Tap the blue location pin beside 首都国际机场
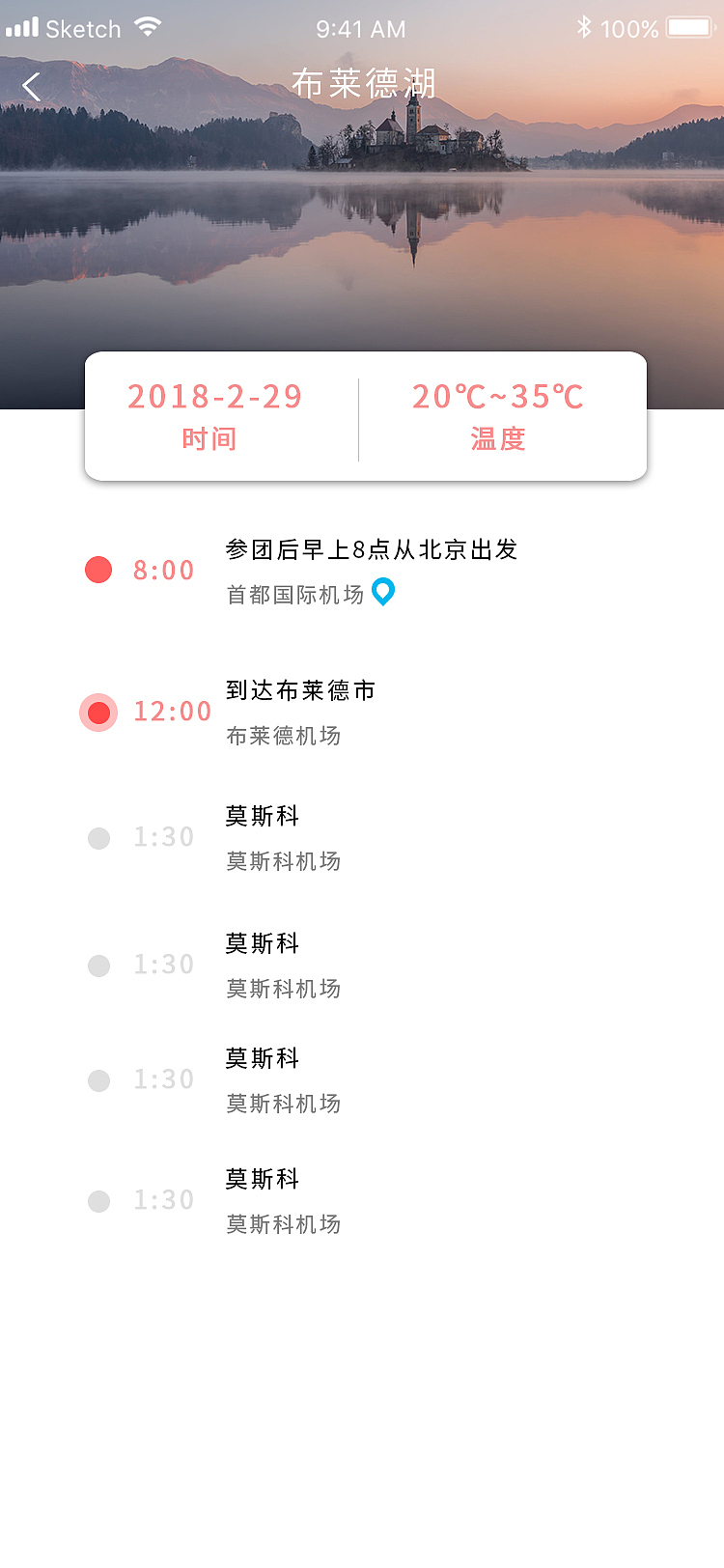The height and width of the screenshot is (1568, 724). click(385, 595)
